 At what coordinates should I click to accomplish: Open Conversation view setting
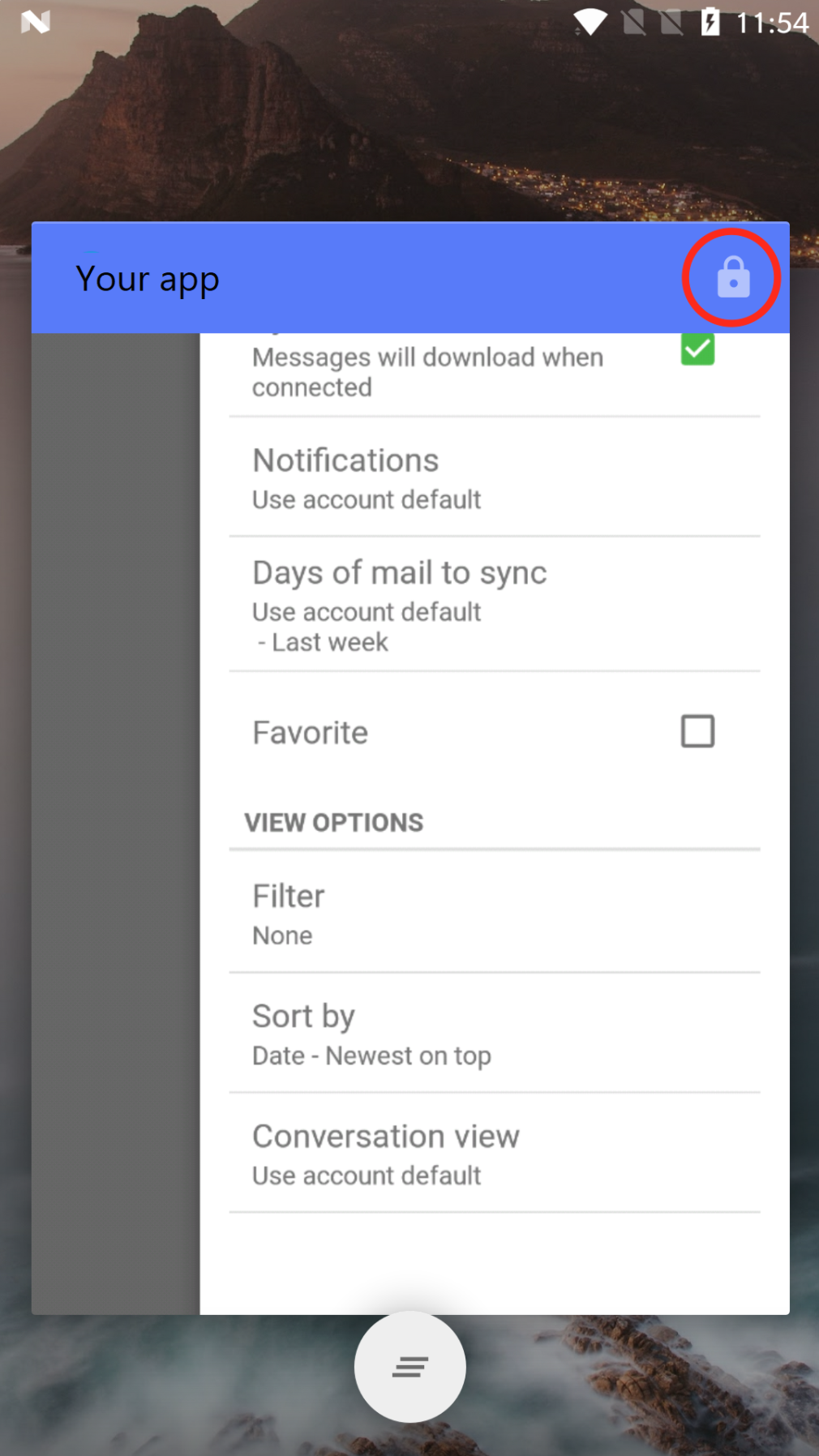pos(493,1153)
